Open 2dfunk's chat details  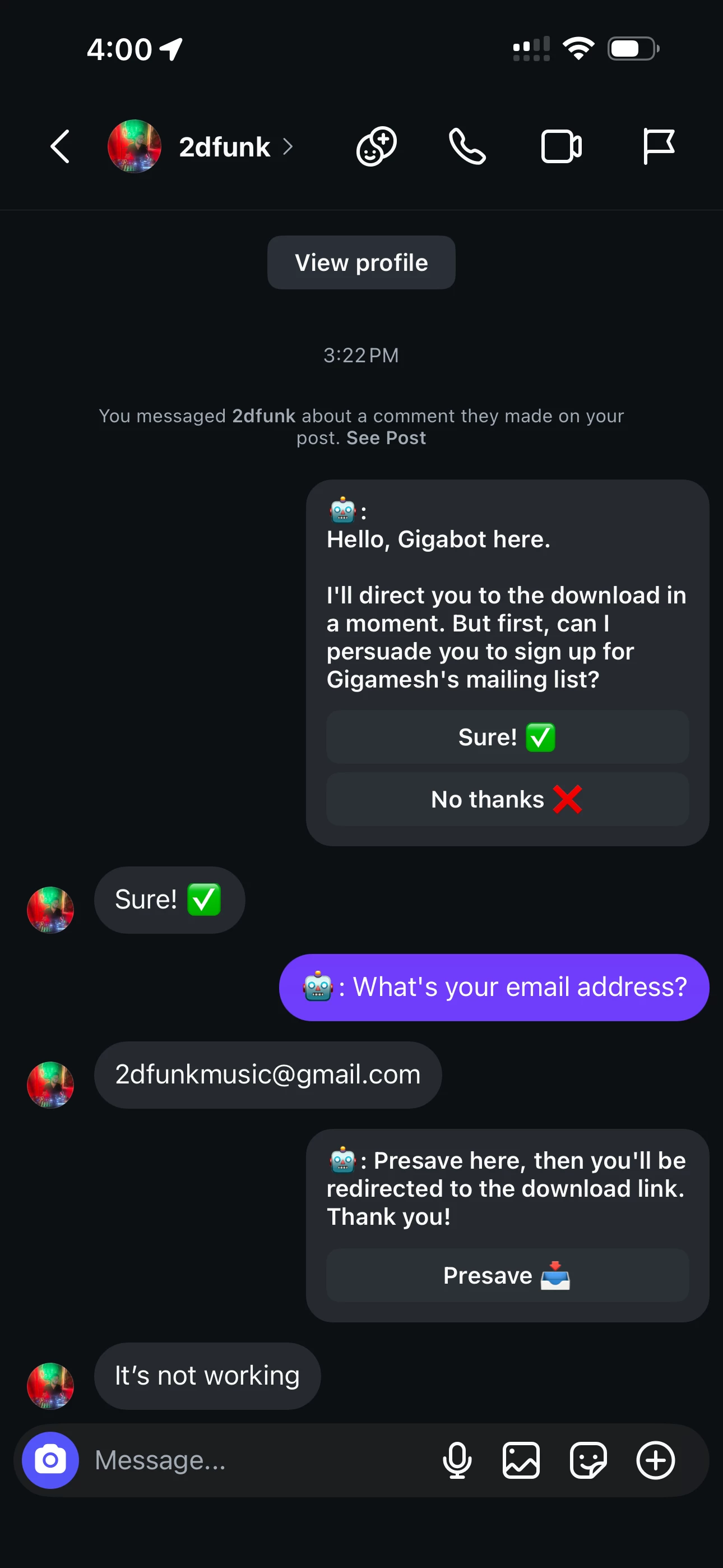[x=225, y=147]
